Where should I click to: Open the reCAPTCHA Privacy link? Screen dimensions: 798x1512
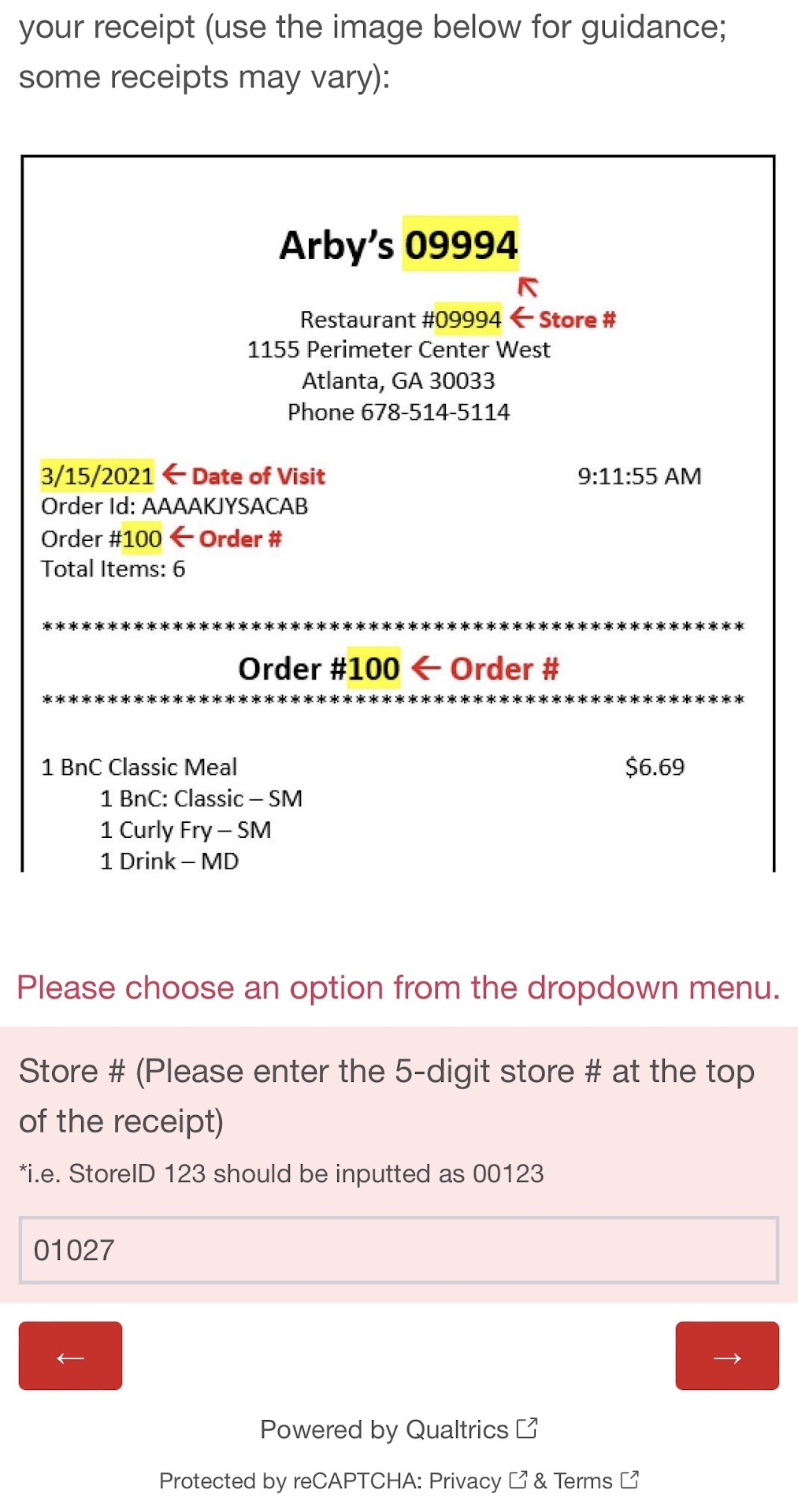(476, 1480)
